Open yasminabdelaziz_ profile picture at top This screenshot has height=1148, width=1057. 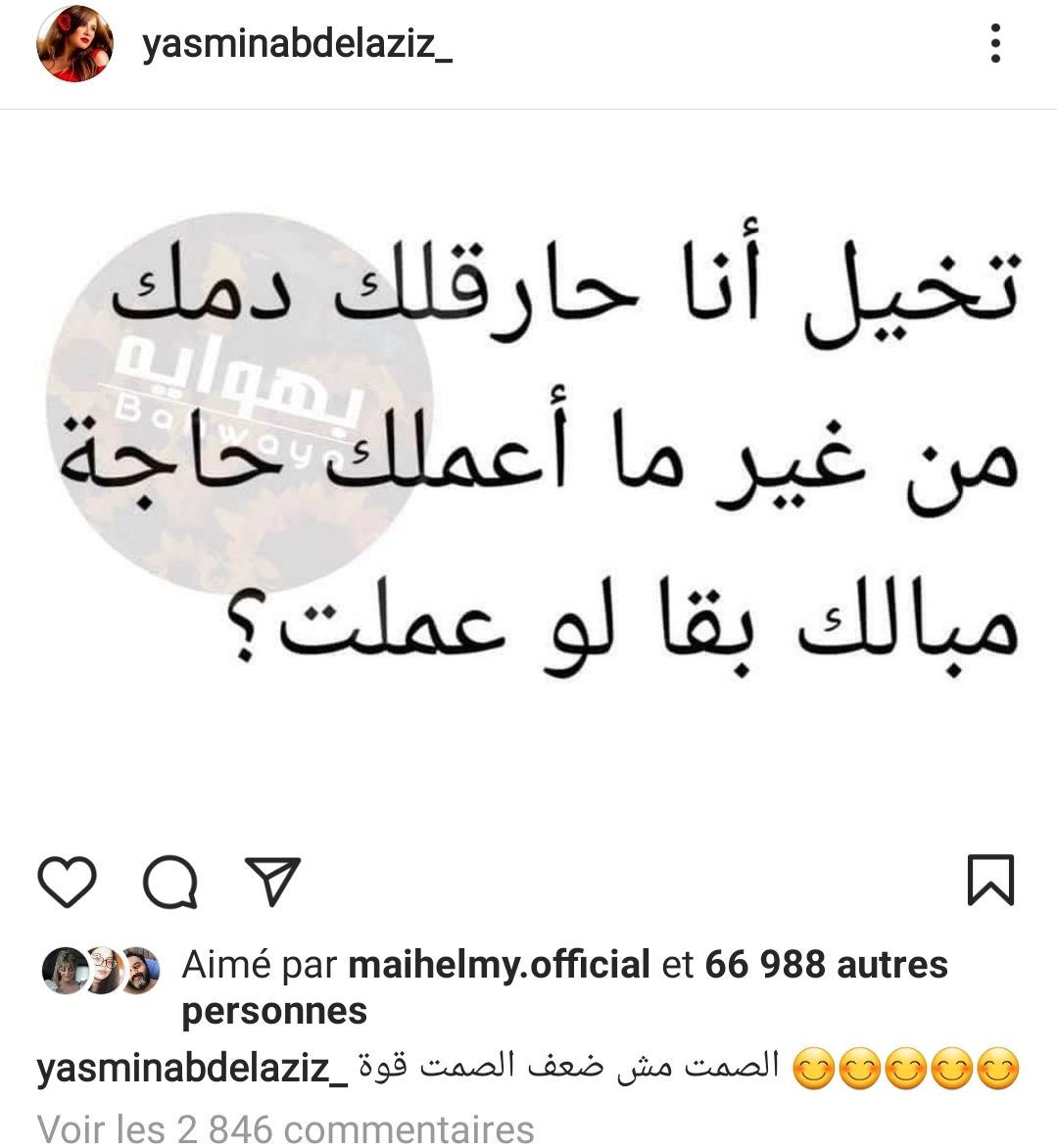[x=75, y=45]
